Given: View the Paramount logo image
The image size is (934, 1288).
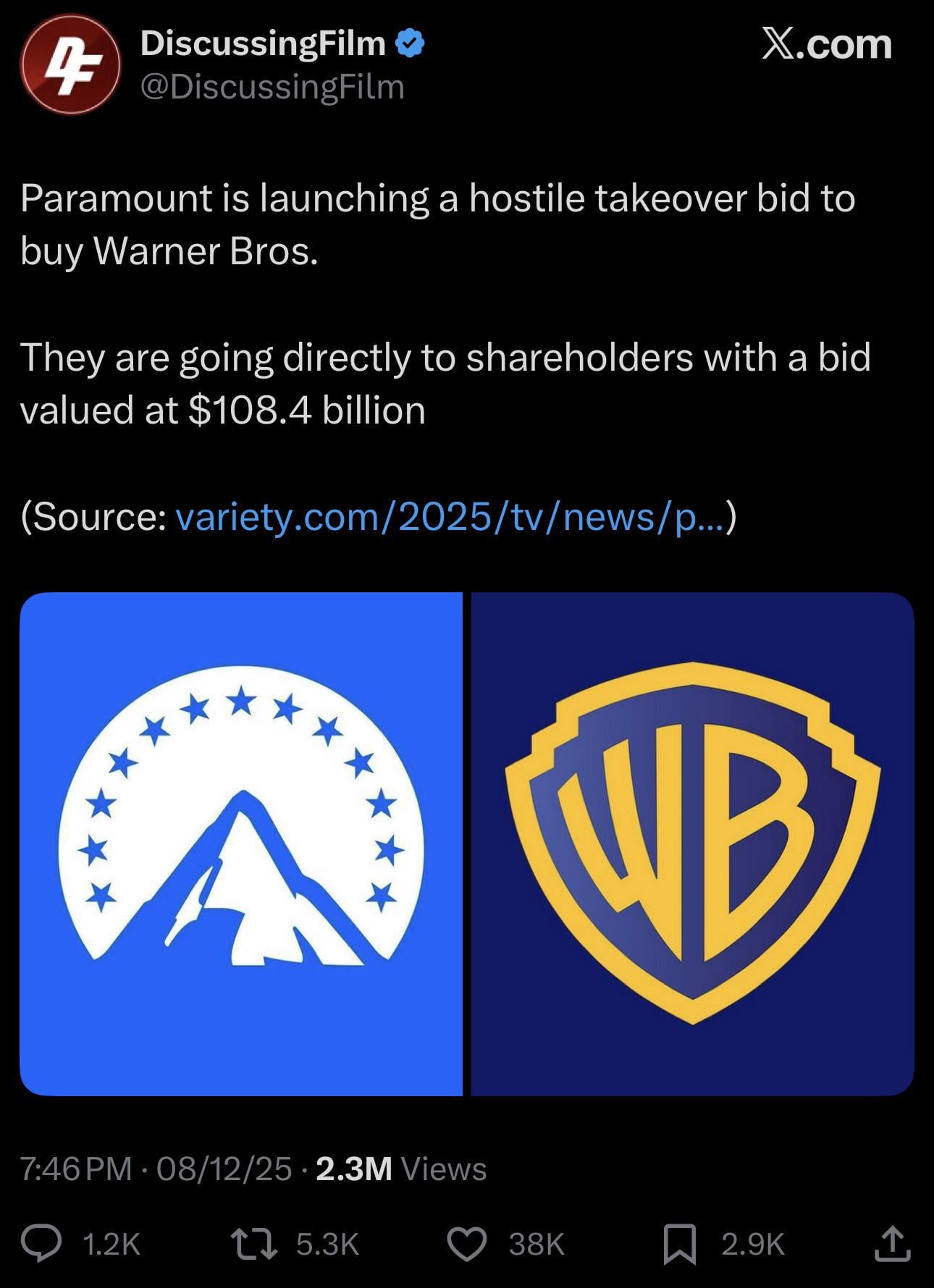Looking at the screenshot, I should pyautogui.click(x=241, y=843).
